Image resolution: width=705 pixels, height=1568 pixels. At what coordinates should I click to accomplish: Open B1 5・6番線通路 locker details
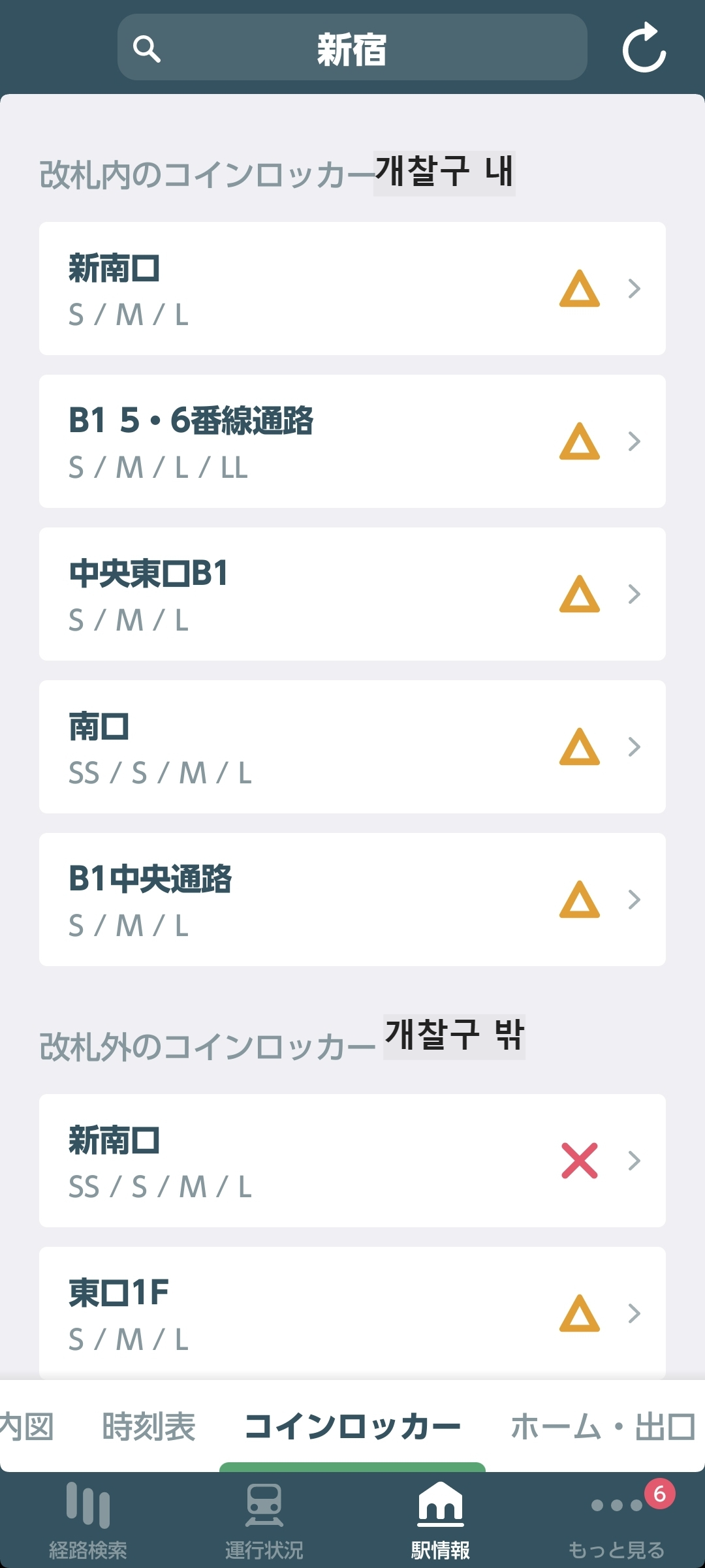(x=352, y=441)
